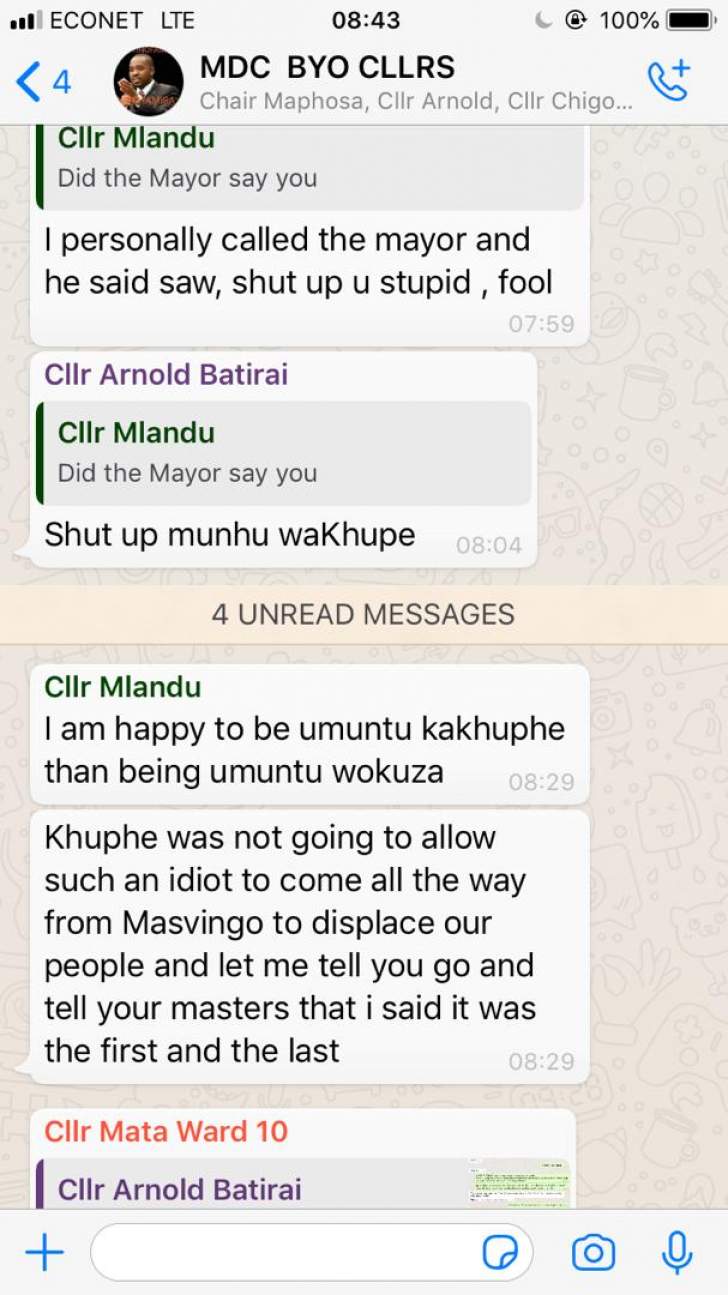Open the group profile picture
The image size is (728, 1295).
pos(148,81)
